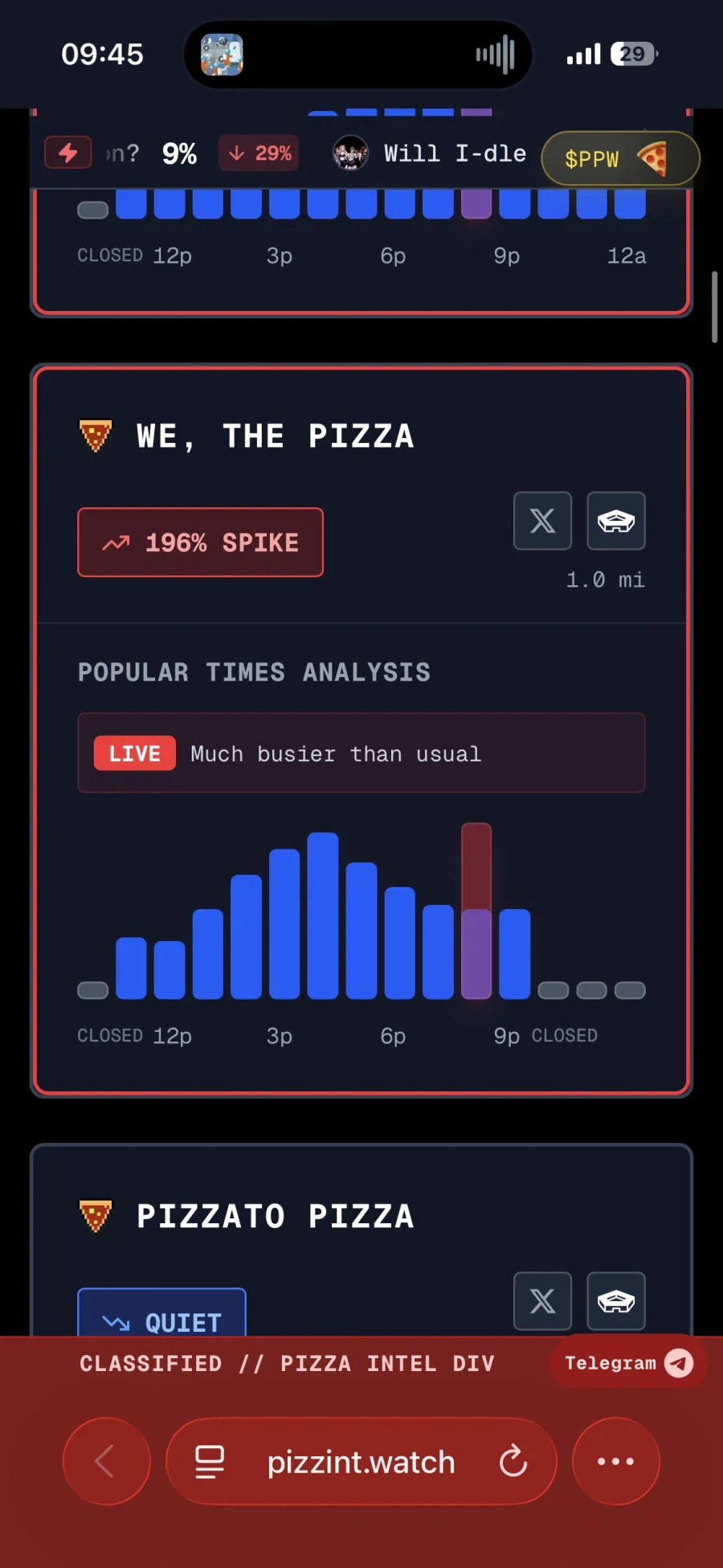Open X link for Pizzato Pizza

point(542,1300)
